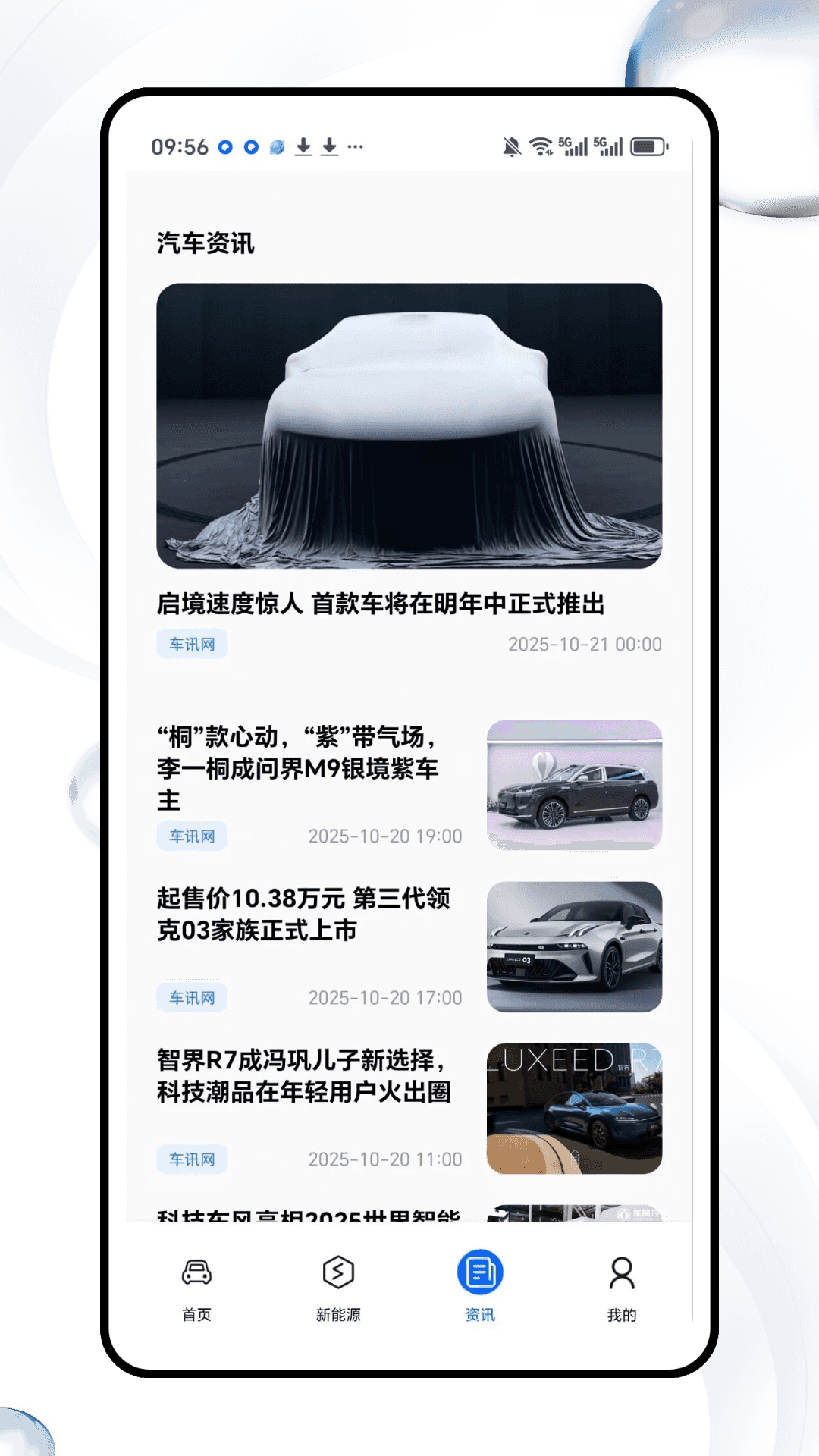Open the 智界R7成冯巩儿子新选择 article
This screenshot has width=819, height=1456.
point(303,1075)
